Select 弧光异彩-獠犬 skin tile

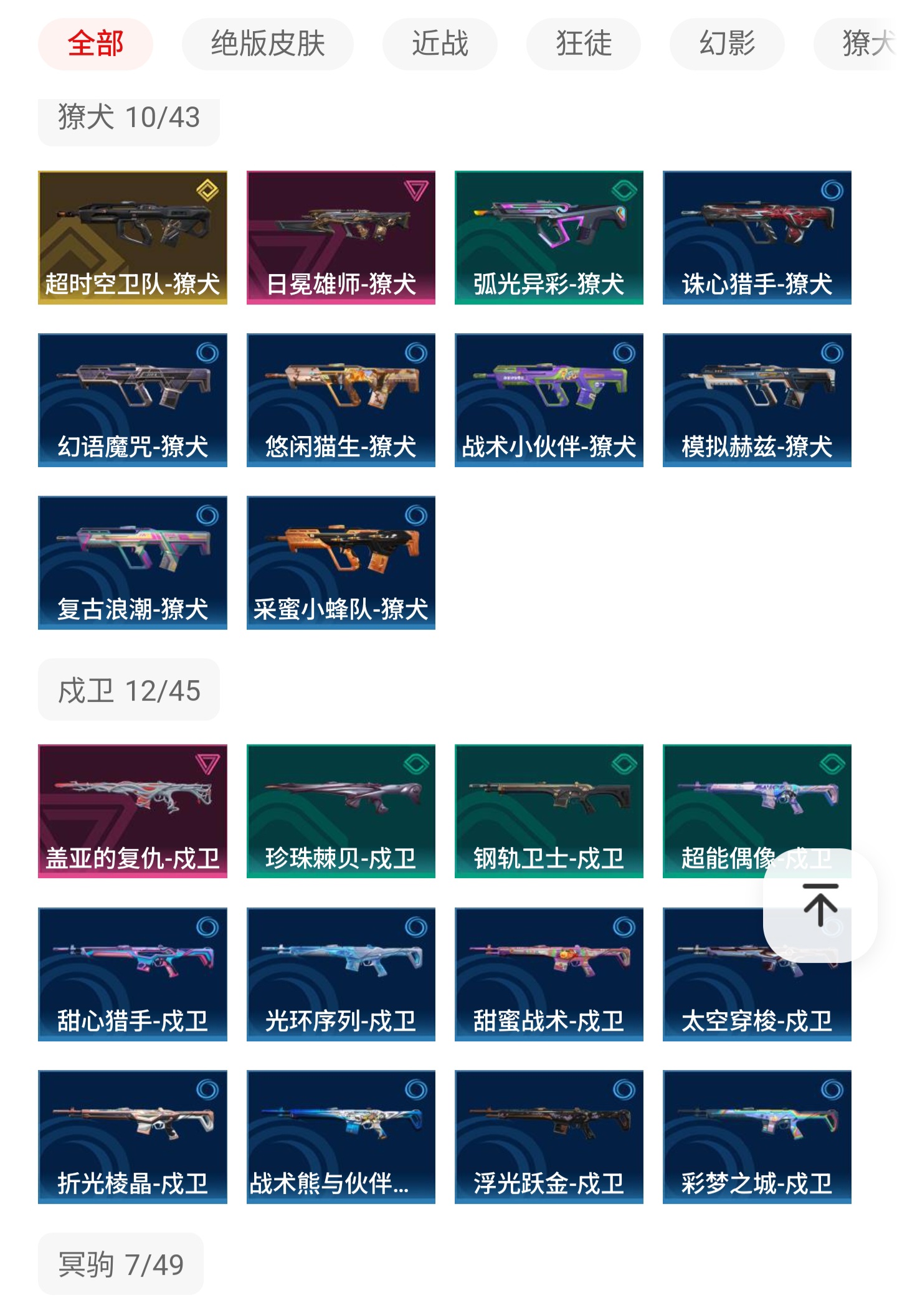tap(549, 237)
